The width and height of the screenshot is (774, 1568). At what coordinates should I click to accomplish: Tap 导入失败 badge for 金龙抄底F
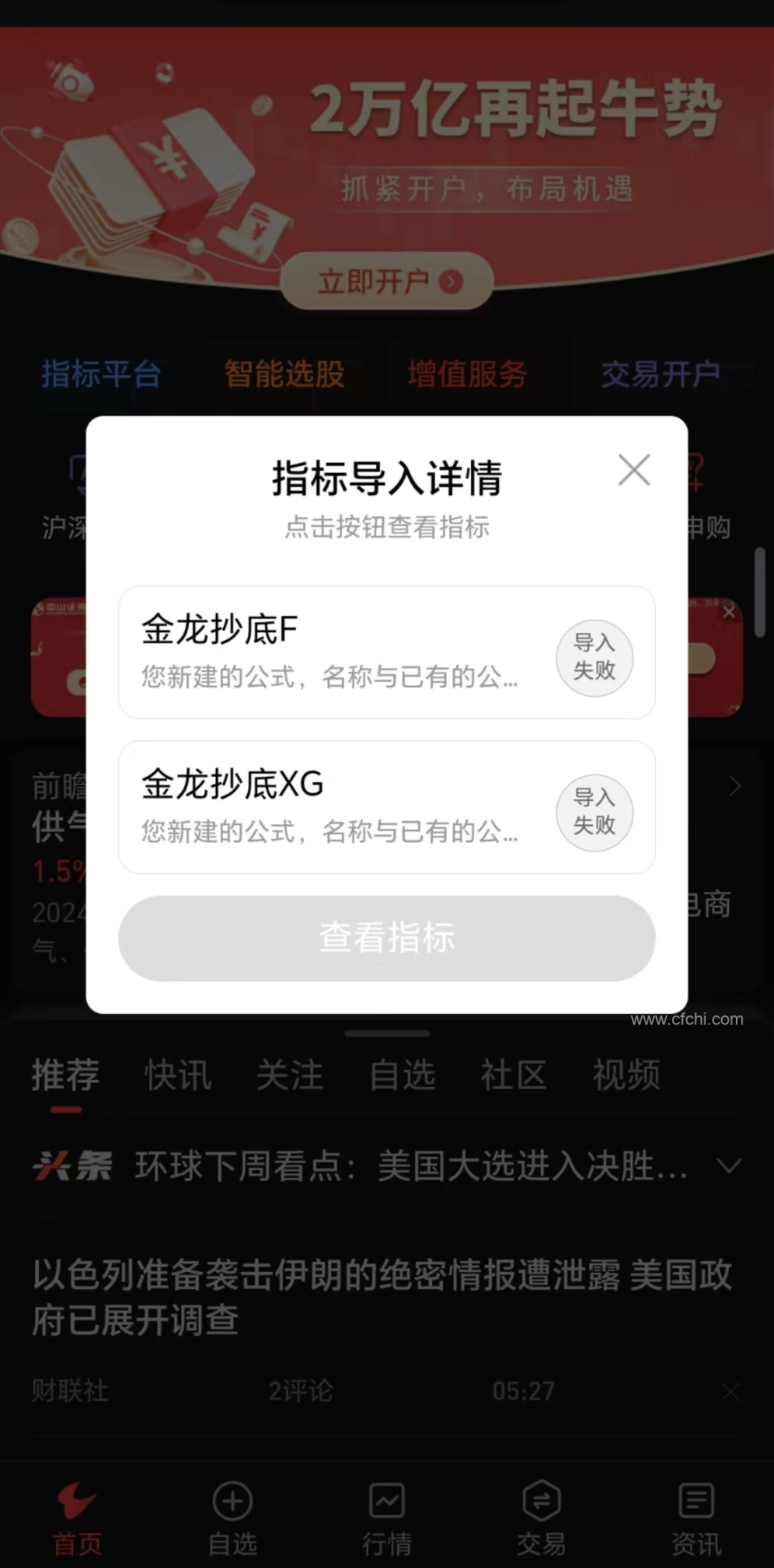[594, 658]
